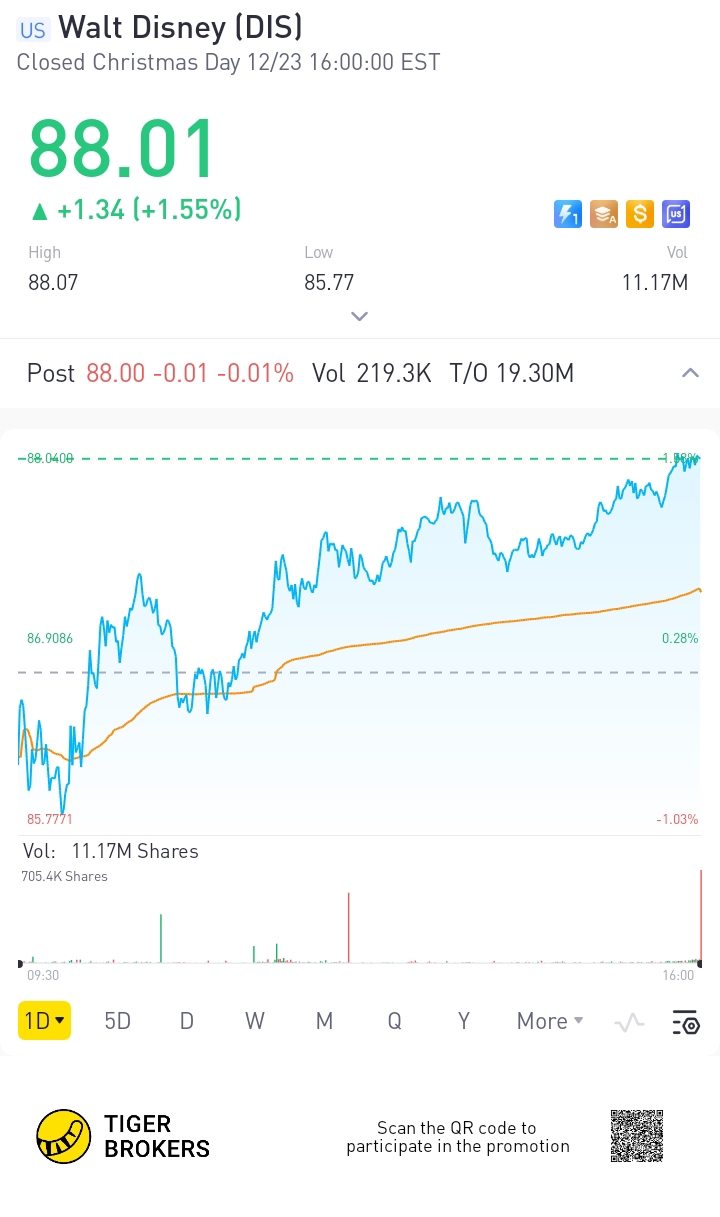Image resolution: width=720 pixels, height=1217 pixels.
Task: Switch to the W weekly chart
Action: [255, 1021]
